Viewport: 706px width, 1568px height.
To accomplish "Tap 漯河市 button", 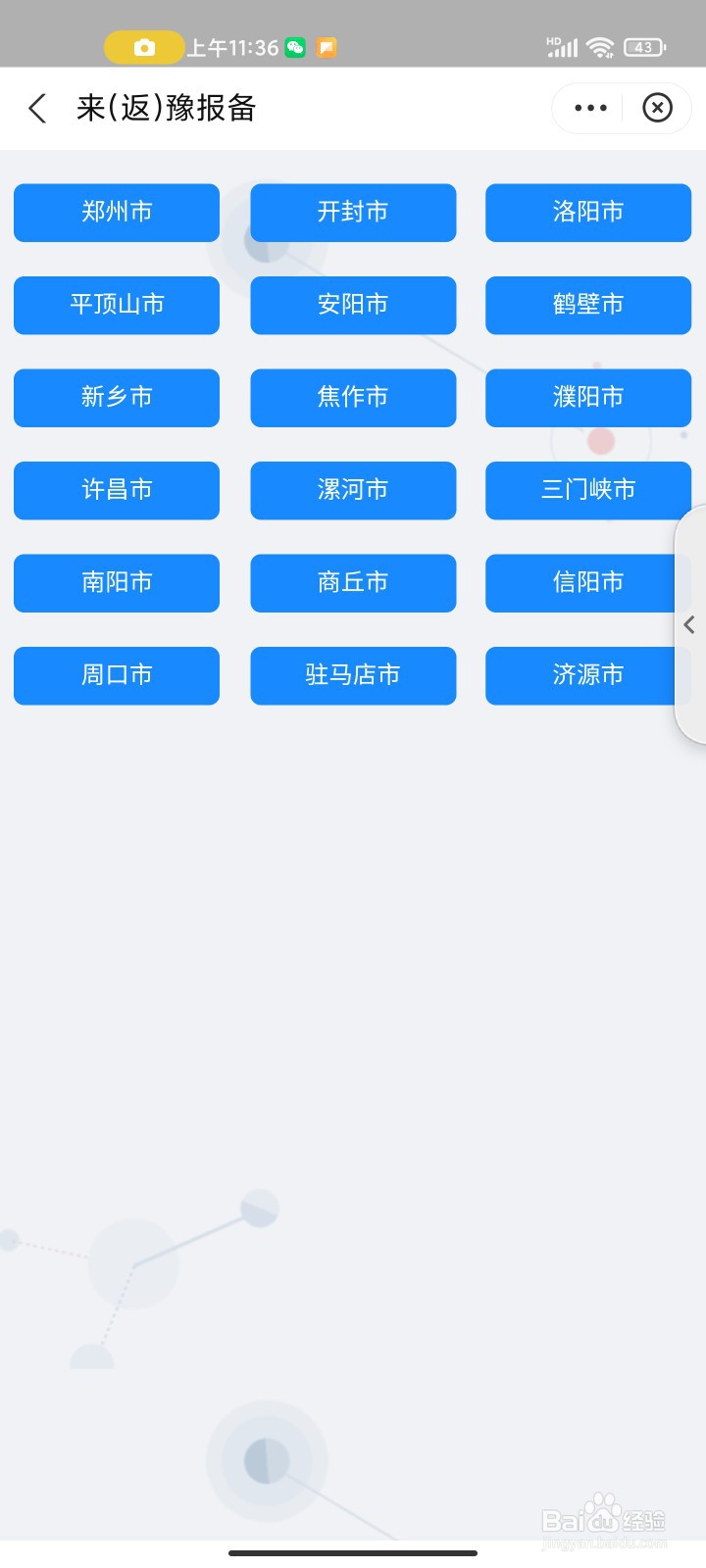I will click(x=353, y=490).
